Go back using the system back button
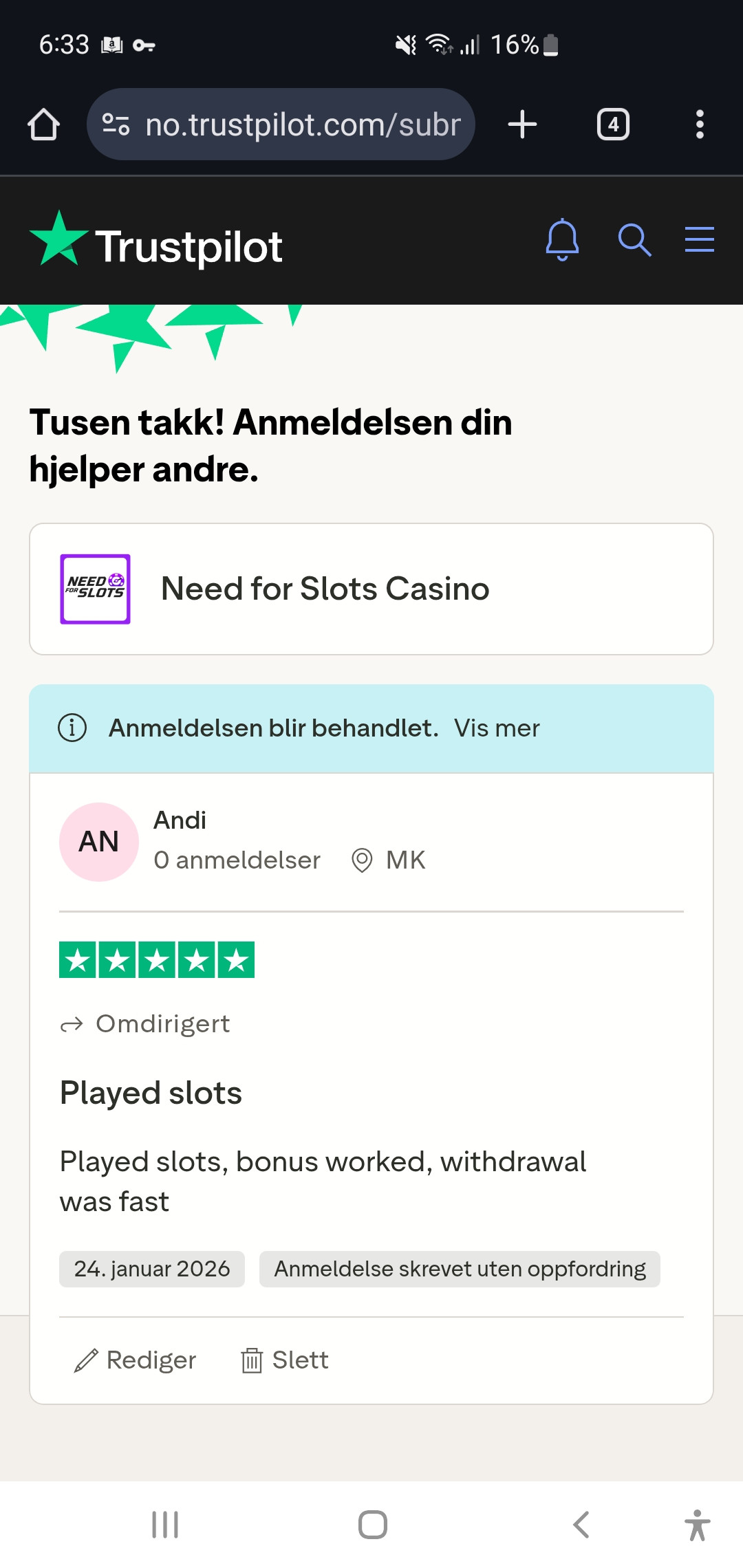Screen dimensions: 743x1568 581,1524
